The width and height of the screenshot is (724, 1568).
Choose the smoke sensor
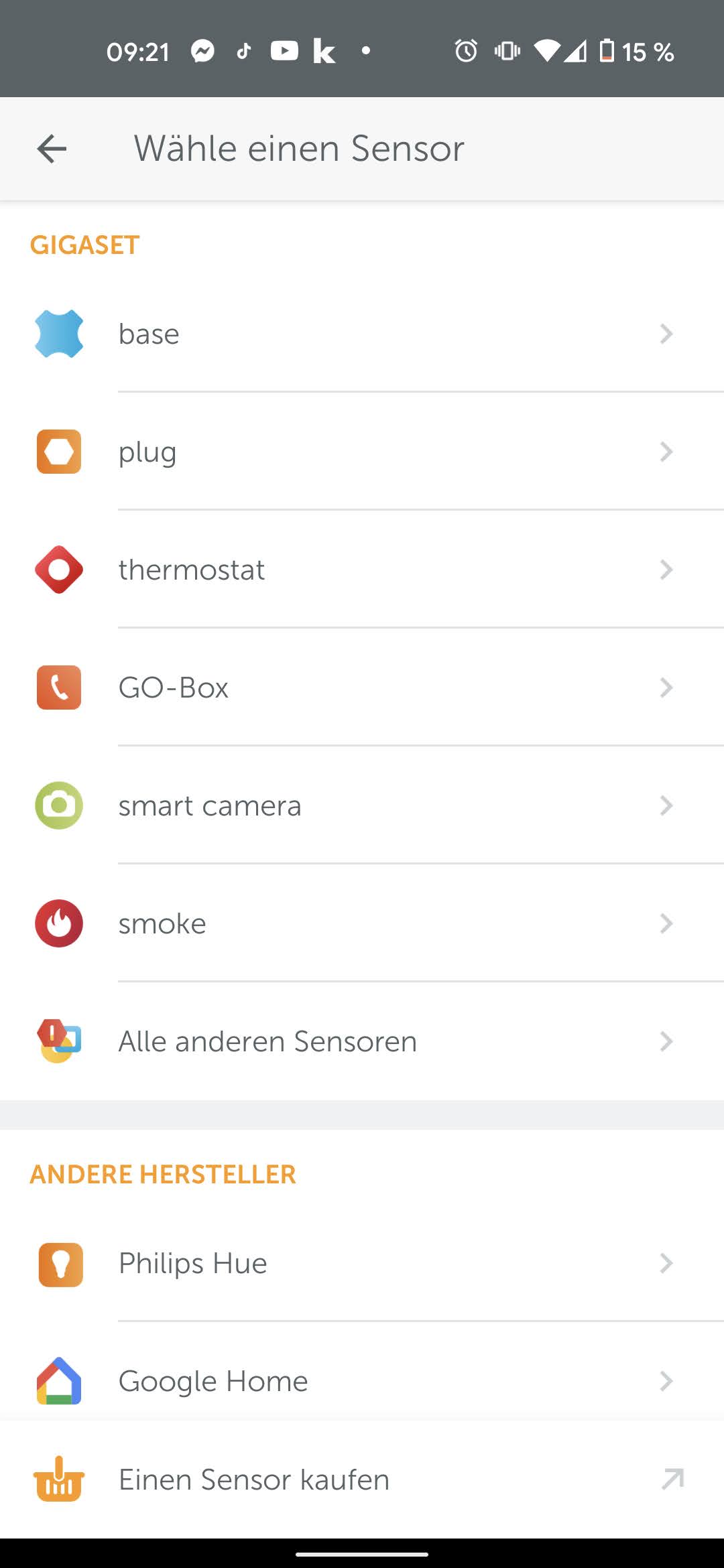[362, 923]
